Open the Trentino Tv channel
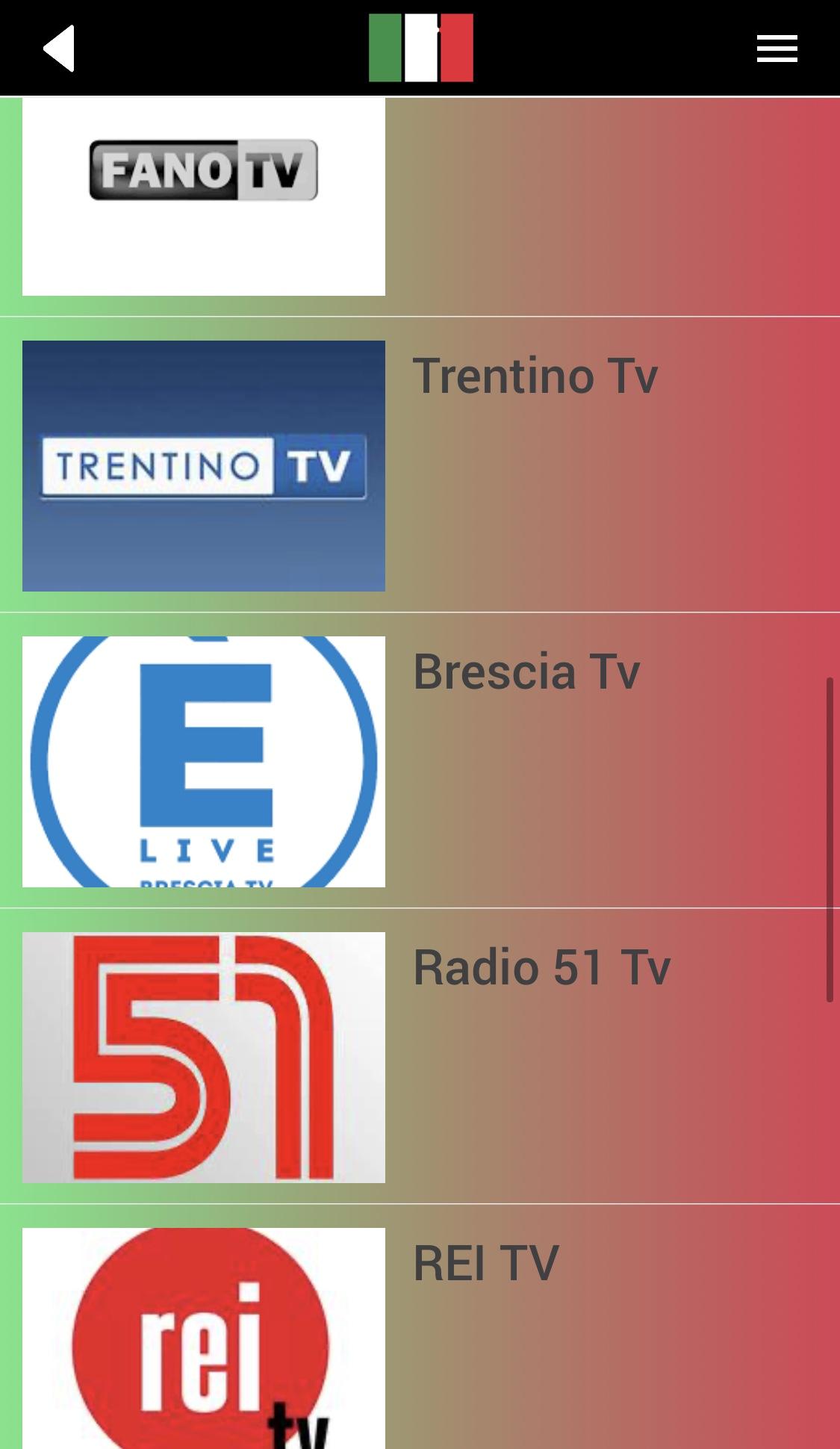This screenshot has height=1449, width=840. click(420, 465)
